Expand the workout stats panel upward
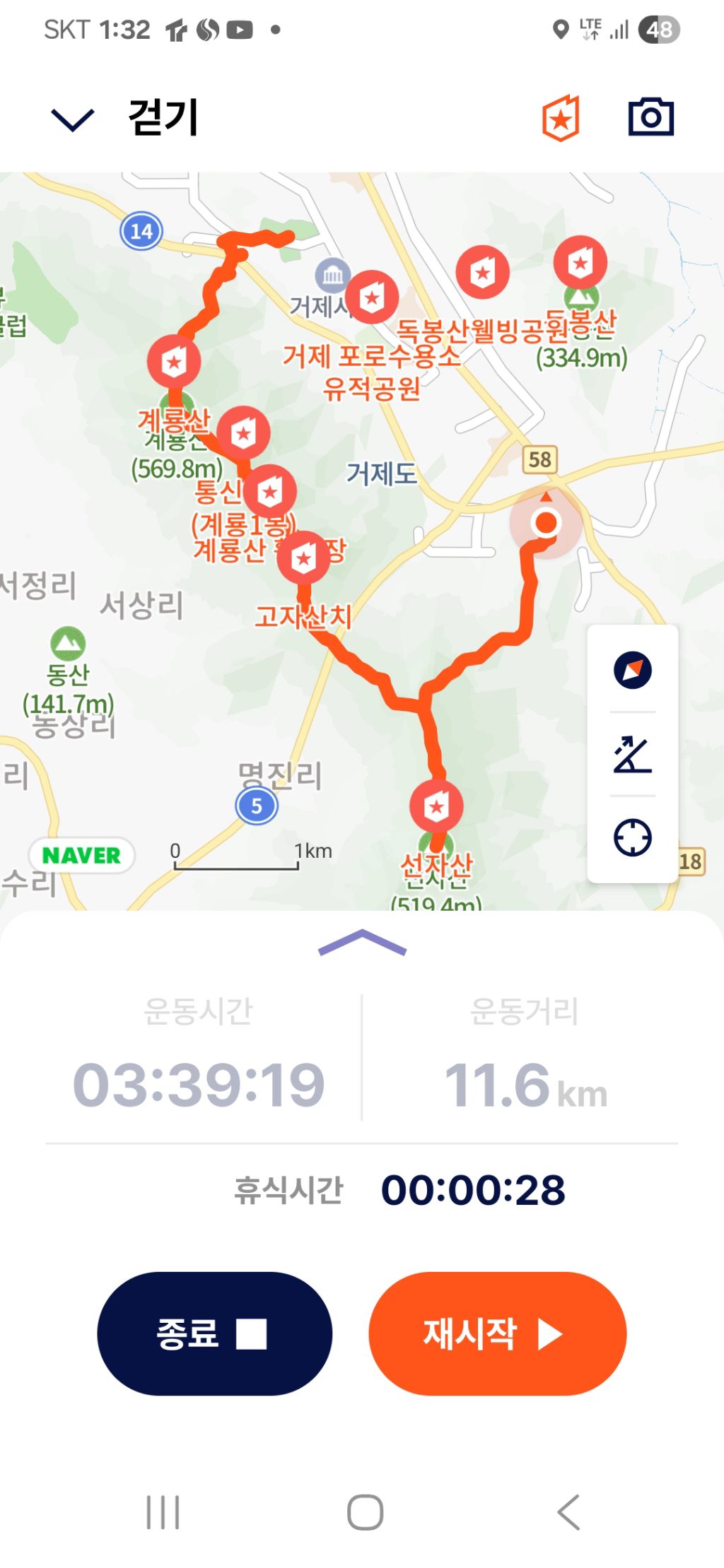Viewport: 724px width, 1568px height. coord(362,943)
